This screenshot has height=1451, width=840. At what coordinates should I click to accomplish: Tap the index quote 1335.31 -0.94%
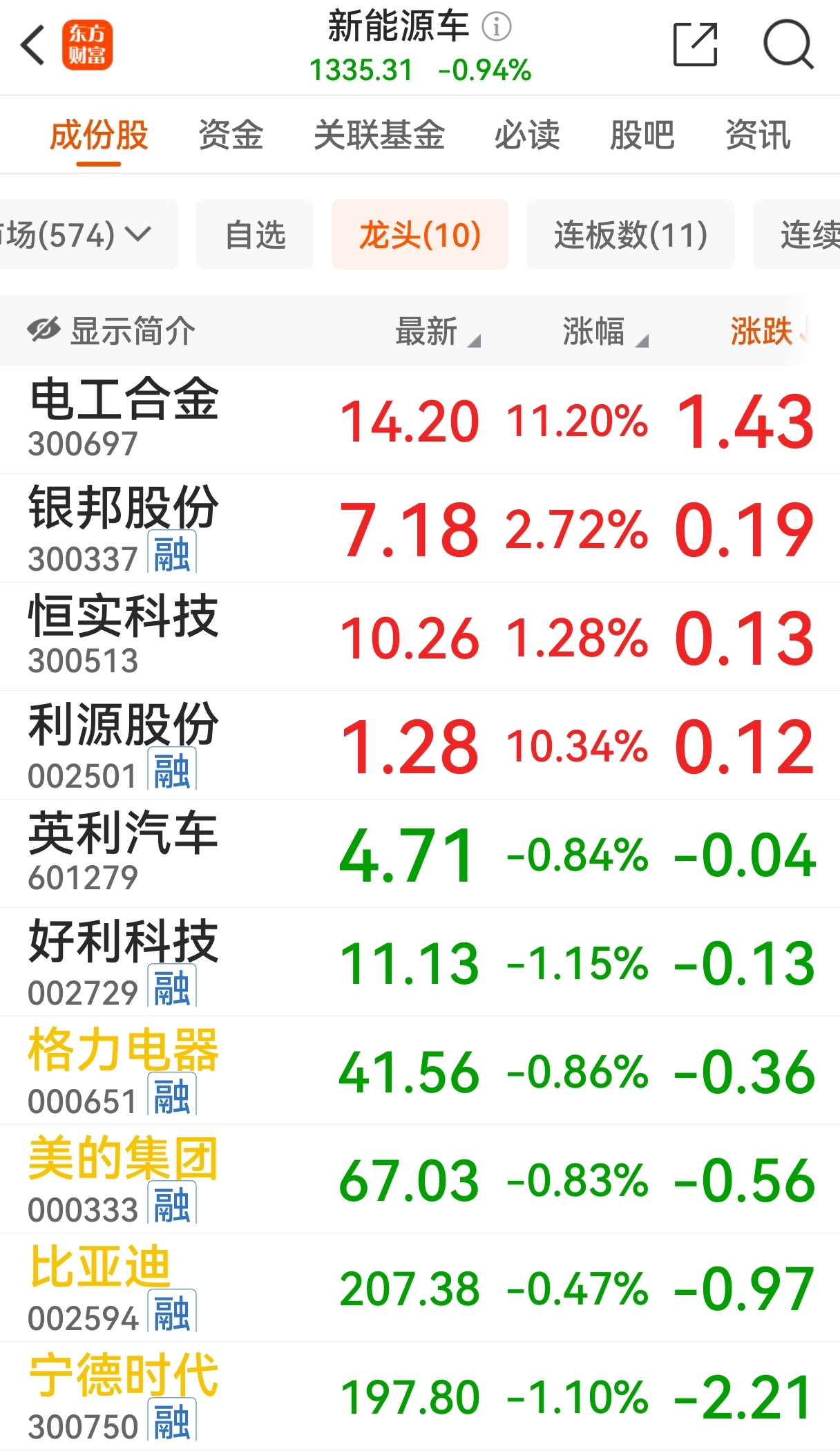tap(420, 68)
